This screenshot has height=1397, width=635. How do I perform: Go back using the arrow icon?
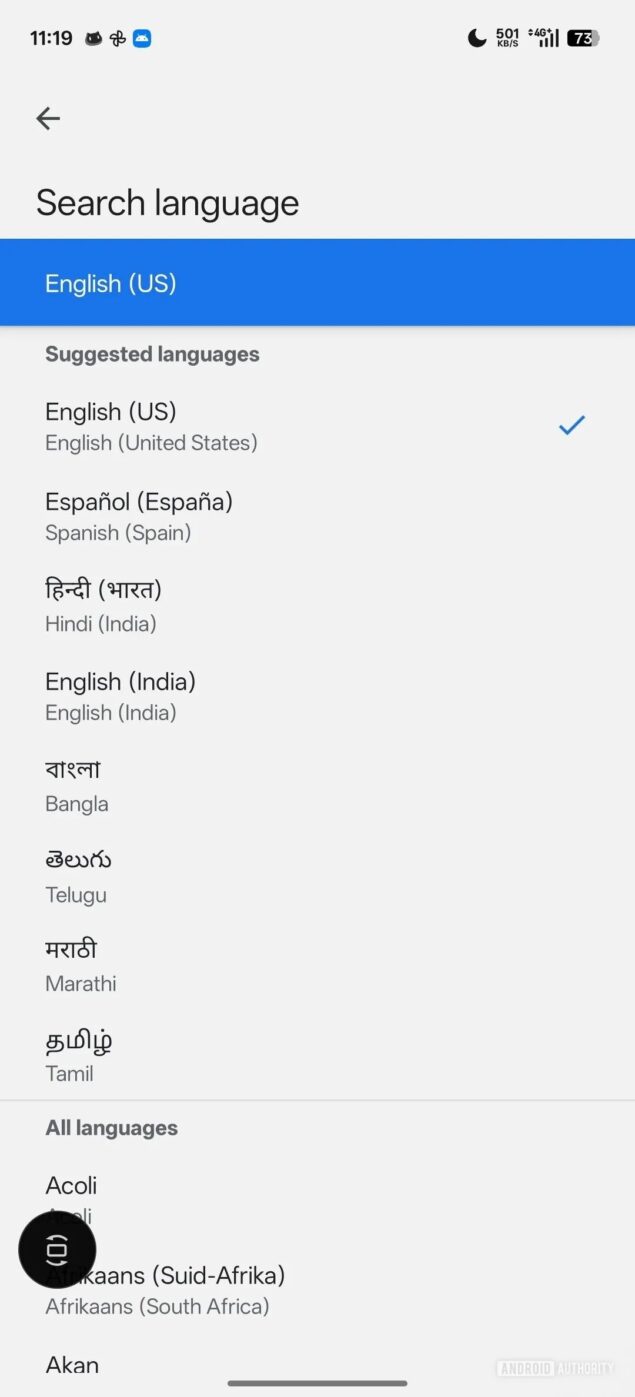point(48,119)
